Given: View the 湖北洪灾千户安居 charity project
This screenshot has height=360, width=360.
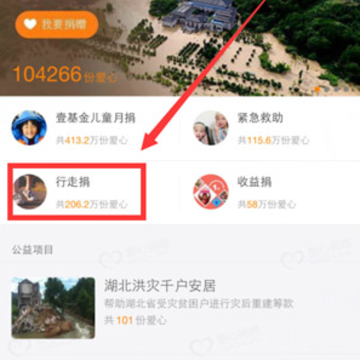Looking at the screenshot, I should pos(180,307).
